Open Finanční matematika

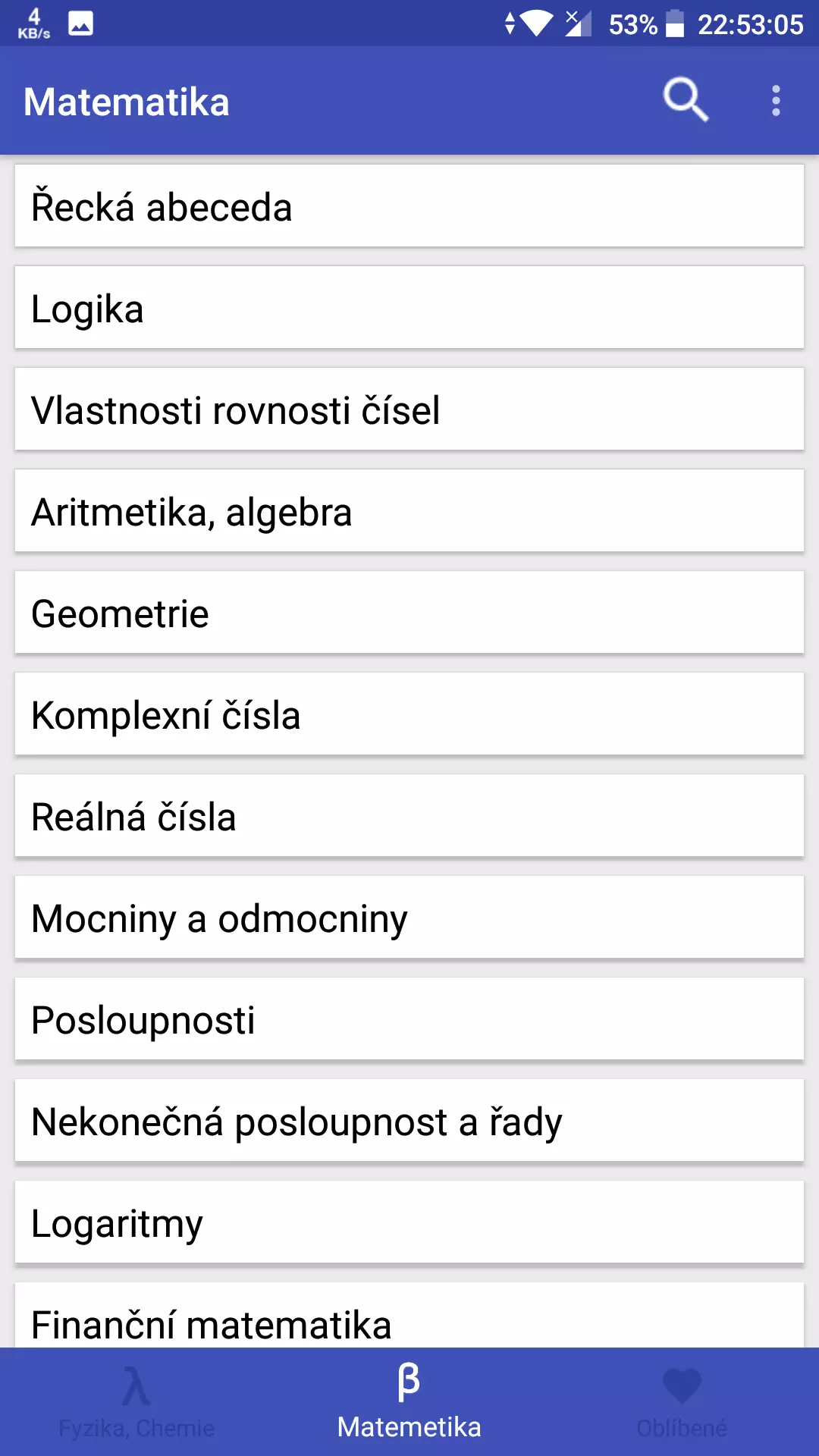[409, 1316]
